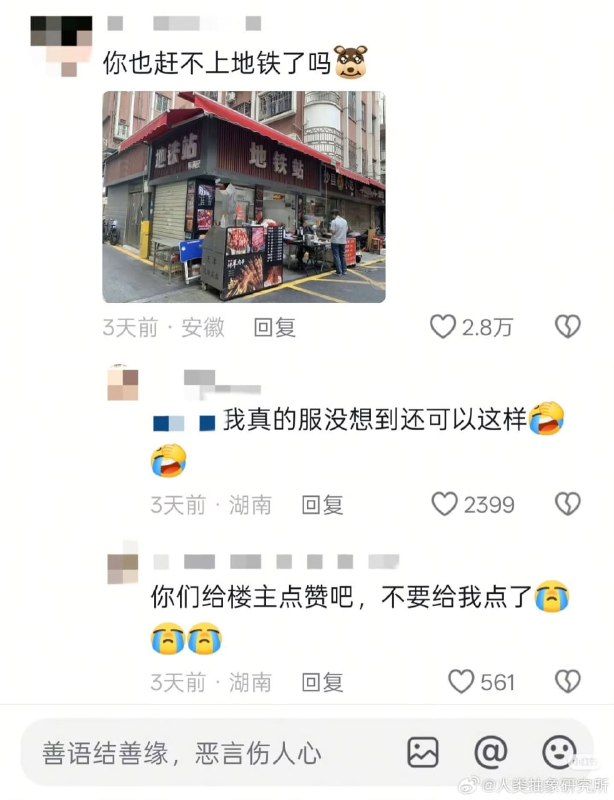Dislike the reply with 2399 likes

coord(567,504)
